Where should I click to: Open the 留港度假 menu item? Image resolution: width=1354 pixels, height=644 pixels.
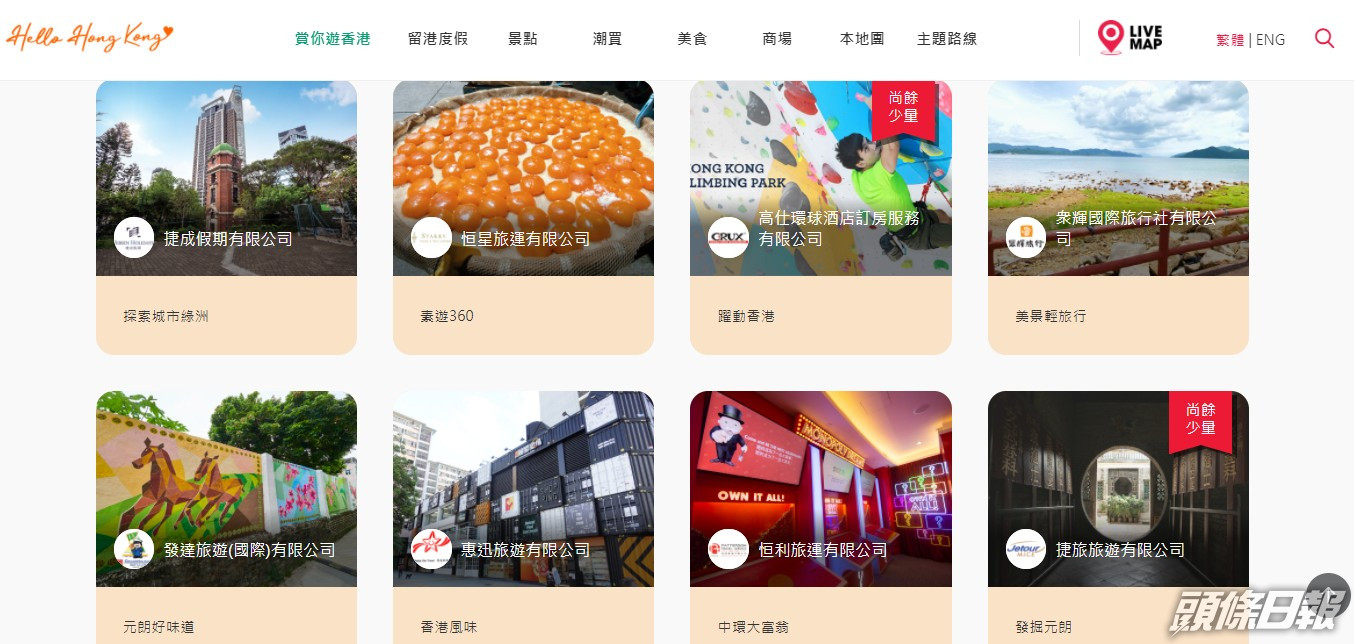pos(438,39)
